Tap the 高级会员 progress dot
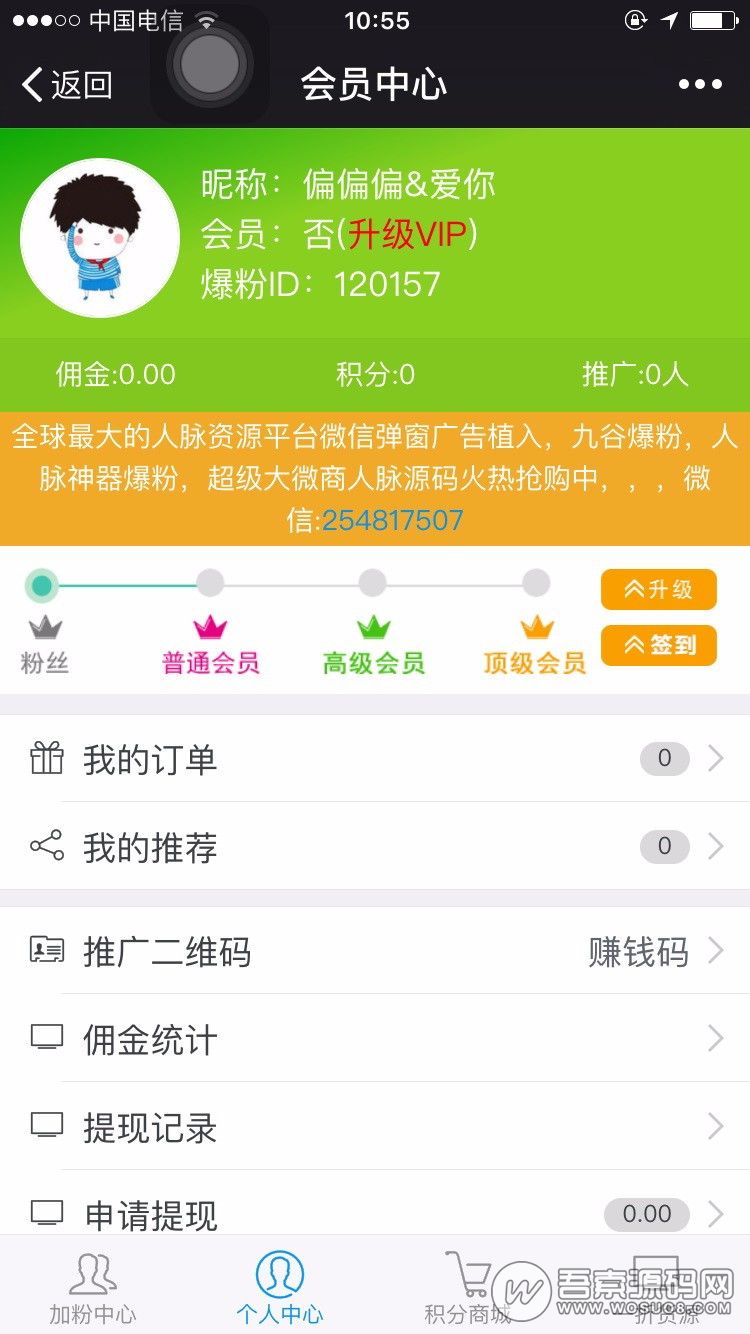This screenshot has width=750, height=1334. pyautogui.click(x=372, y=583)
